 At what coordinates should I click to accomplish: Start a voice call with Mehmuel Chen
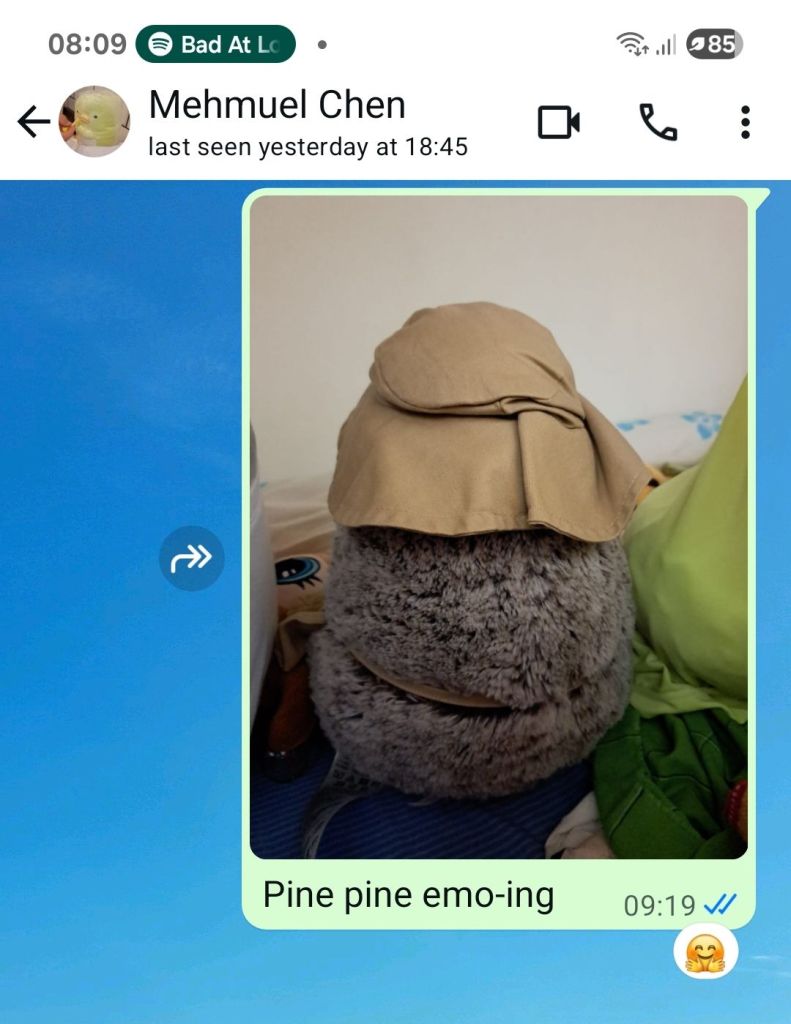click(x=657, y=122)
